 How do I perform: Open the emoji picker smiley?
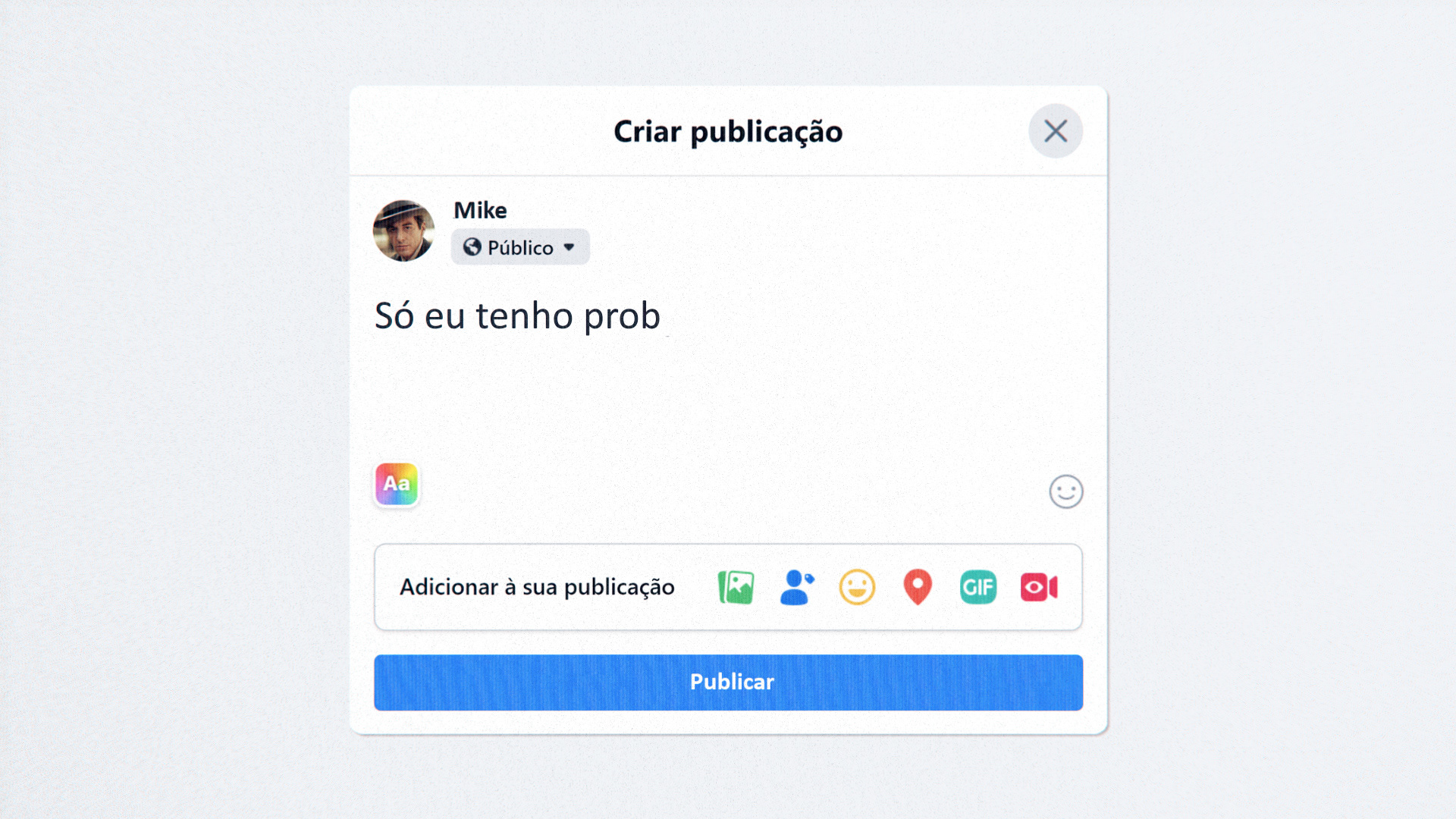click(x=1065, y=492)
